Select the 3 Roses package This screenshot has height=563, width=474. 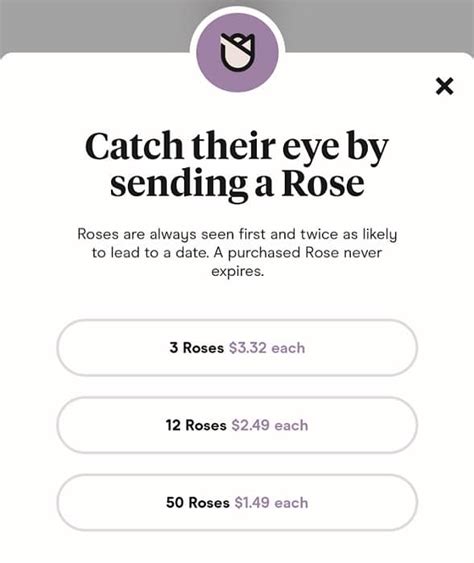point(237,348)
